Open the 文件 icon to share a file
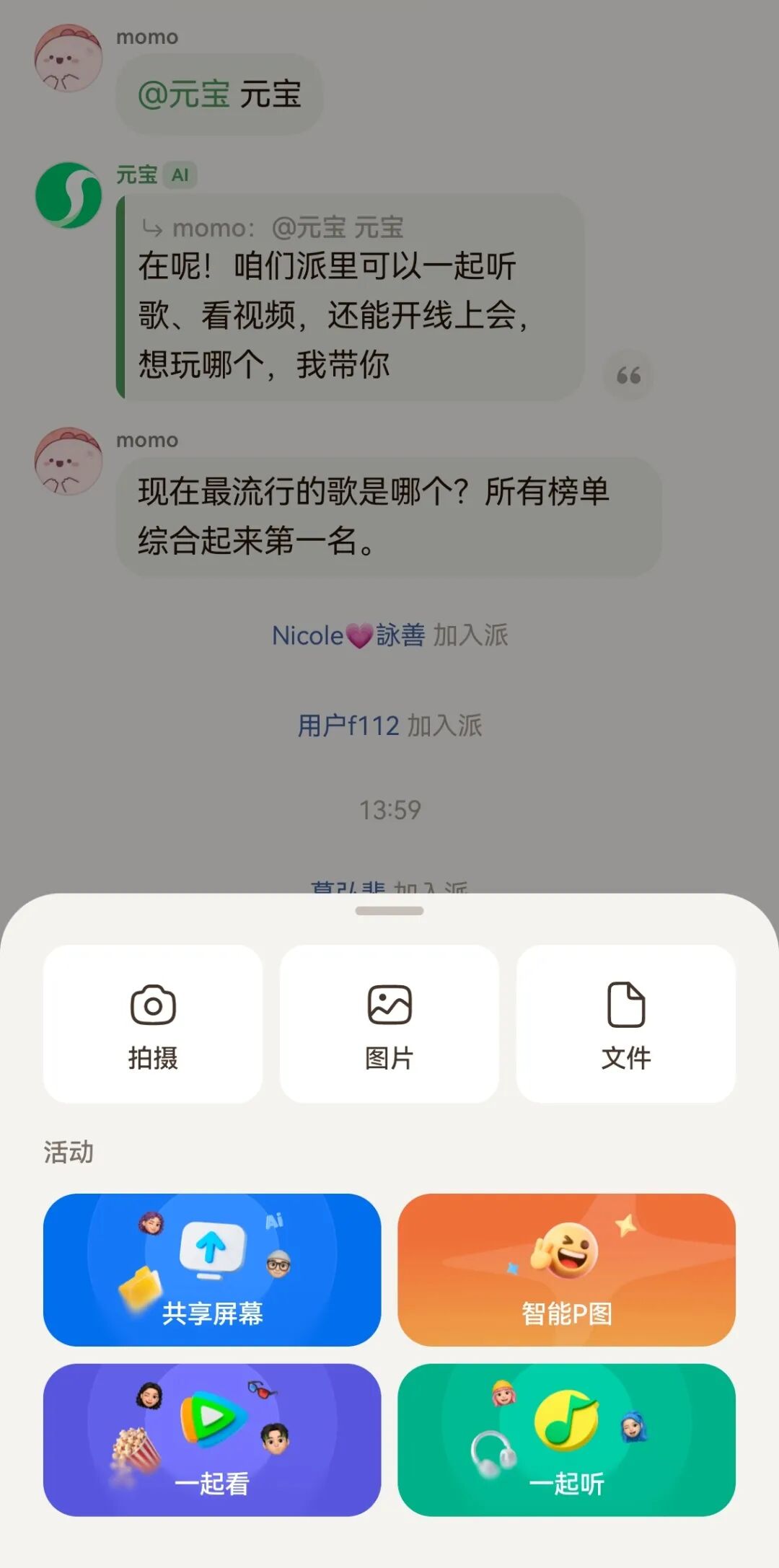The height and width of the screenshot is (1568, 779). (626, 1024)
